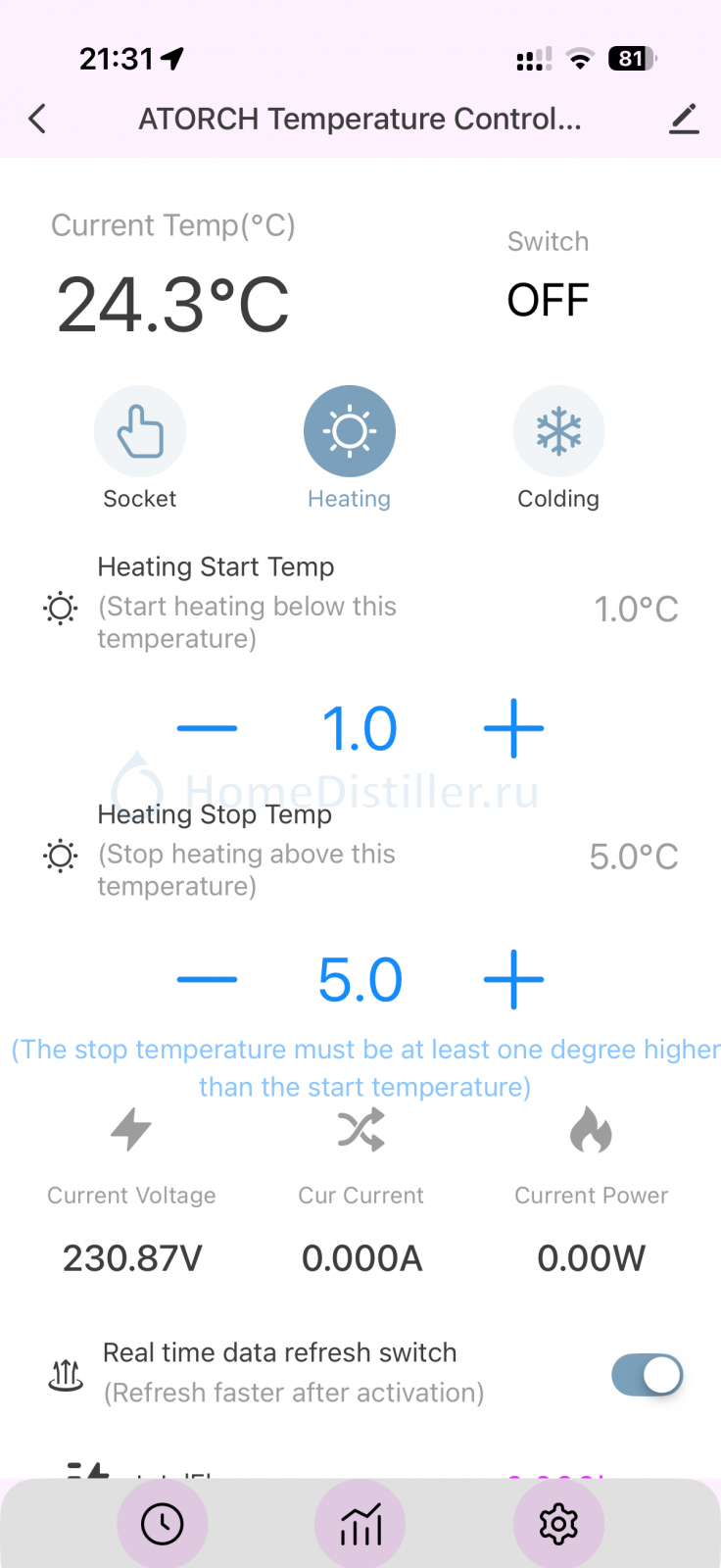Select Socket mode
The height and width of the screenshot is (1568, 721).
coord(140,431)
